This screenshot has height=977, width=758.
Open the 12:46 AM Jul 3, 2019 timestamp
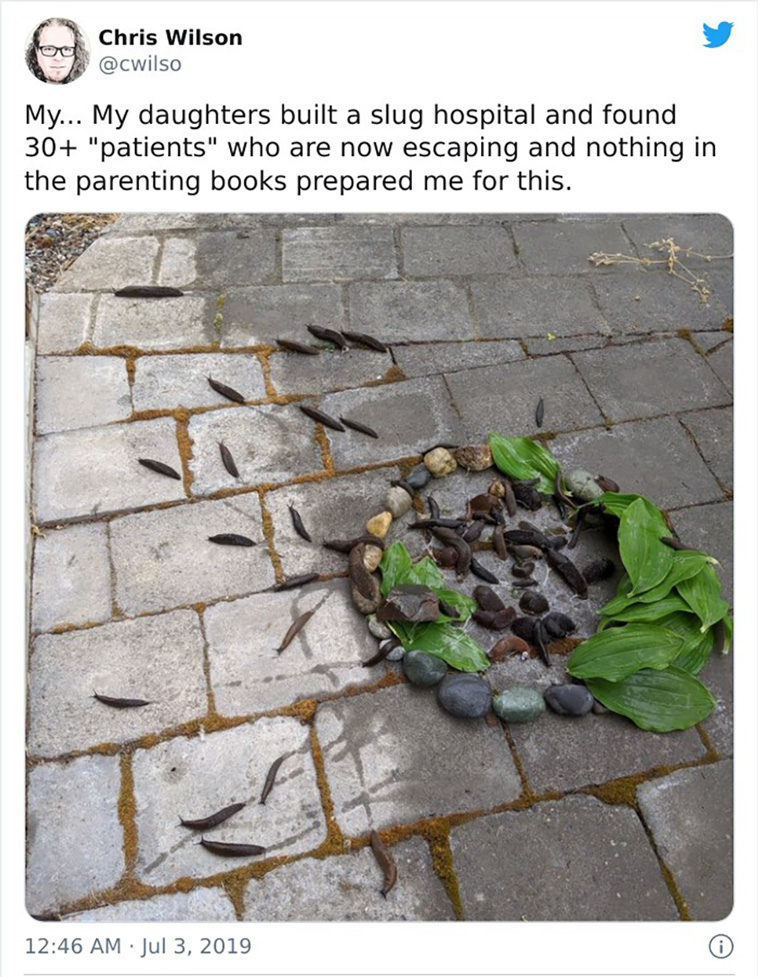(x=138, y=946)
